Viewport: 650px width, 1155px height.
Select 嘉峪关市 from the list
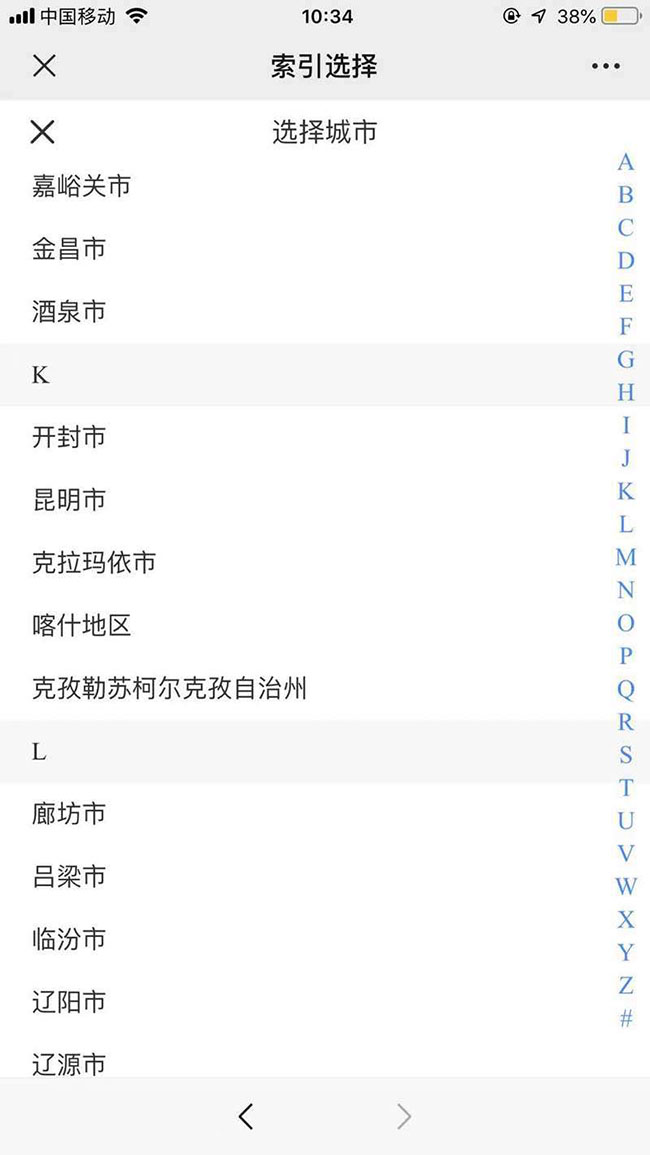81,186
